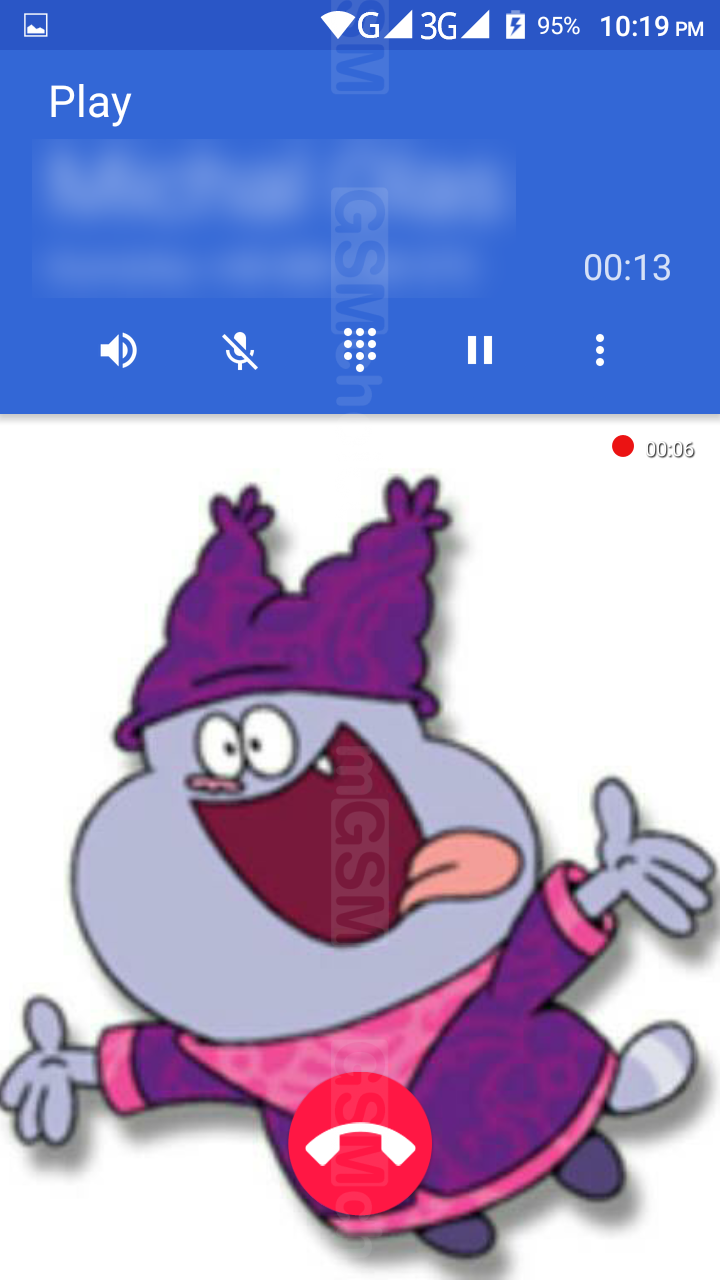
Task: Put the call on hold
Action: click(x=479, y=350)
